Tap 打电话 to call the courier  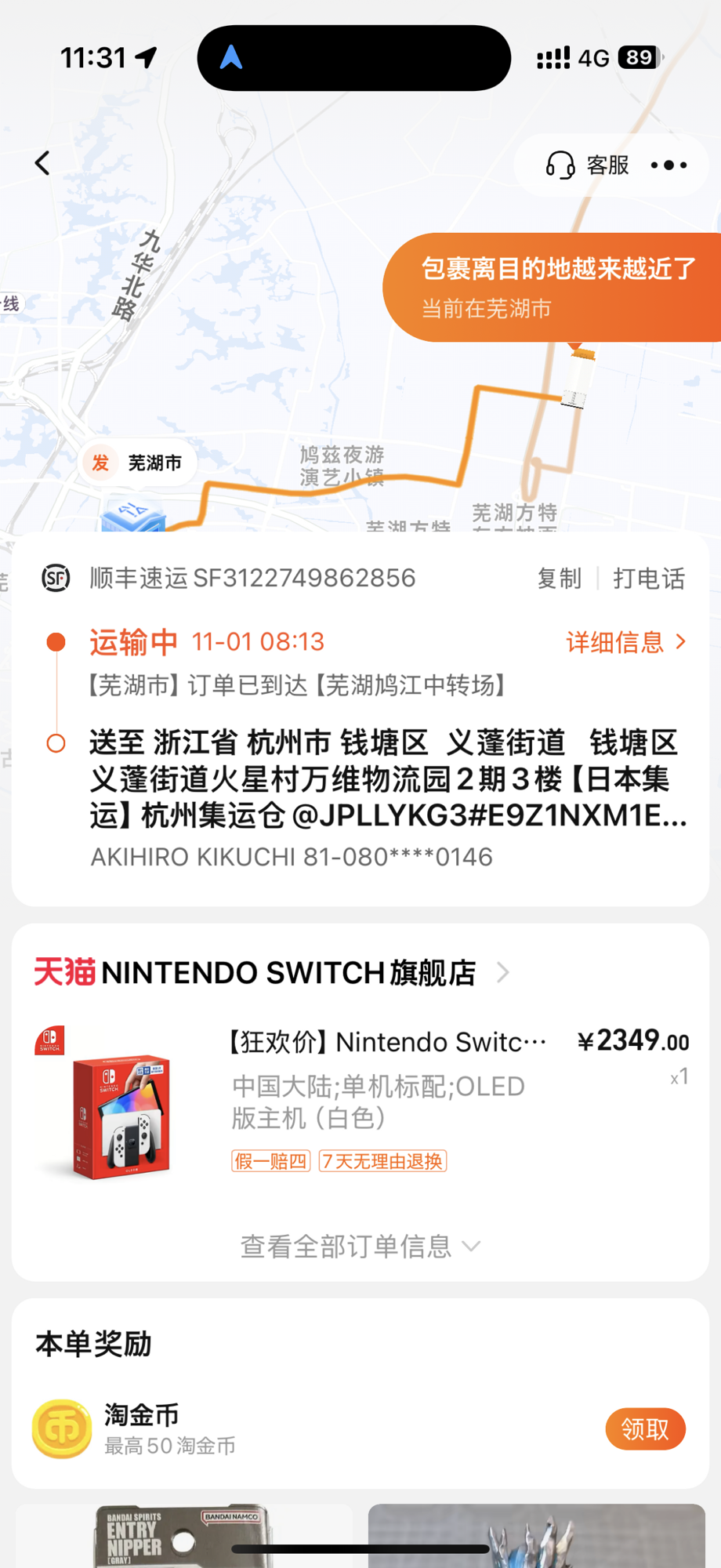tap(649, 579)
